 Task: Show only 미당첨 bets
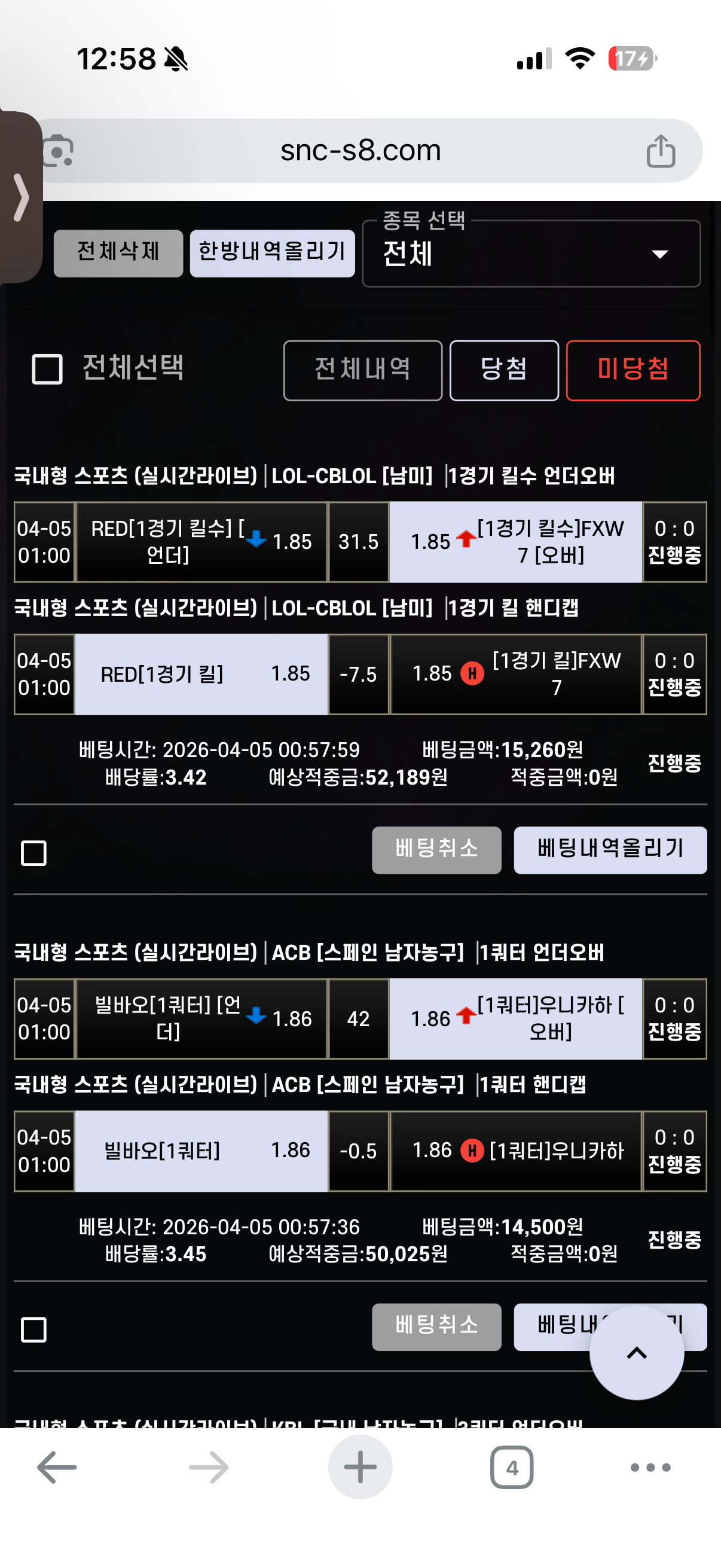coord(633,370)
